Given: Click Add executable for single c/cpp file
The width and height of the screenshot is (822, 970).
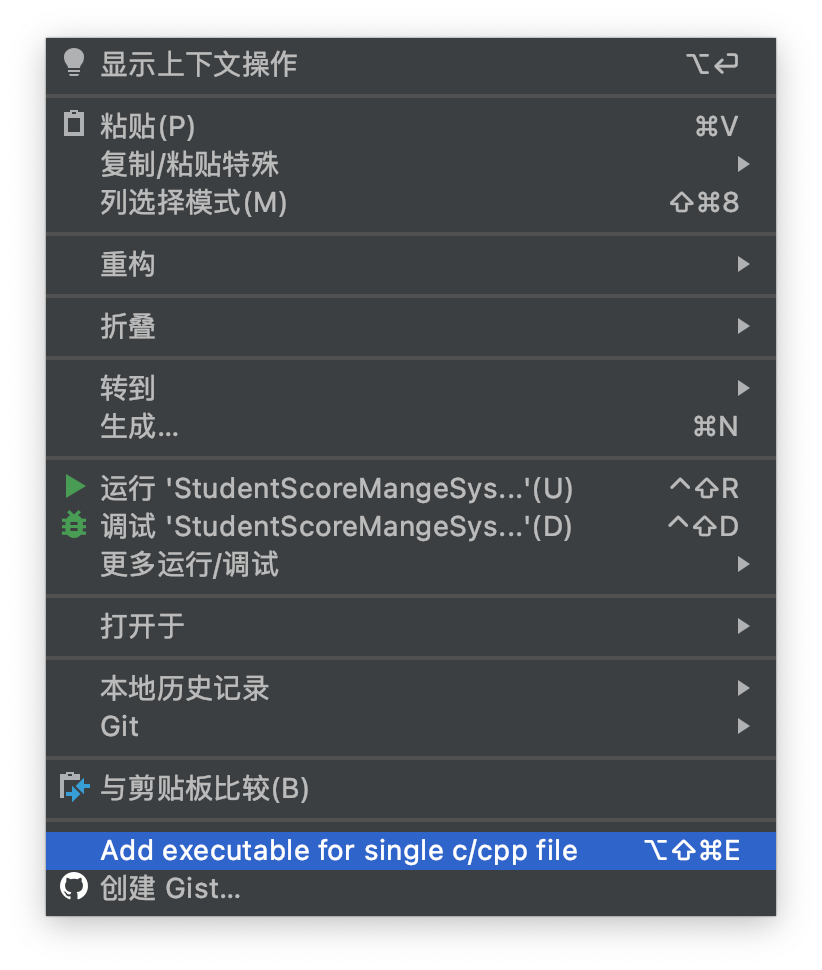Looking at the screenshot, I should 340,851.
